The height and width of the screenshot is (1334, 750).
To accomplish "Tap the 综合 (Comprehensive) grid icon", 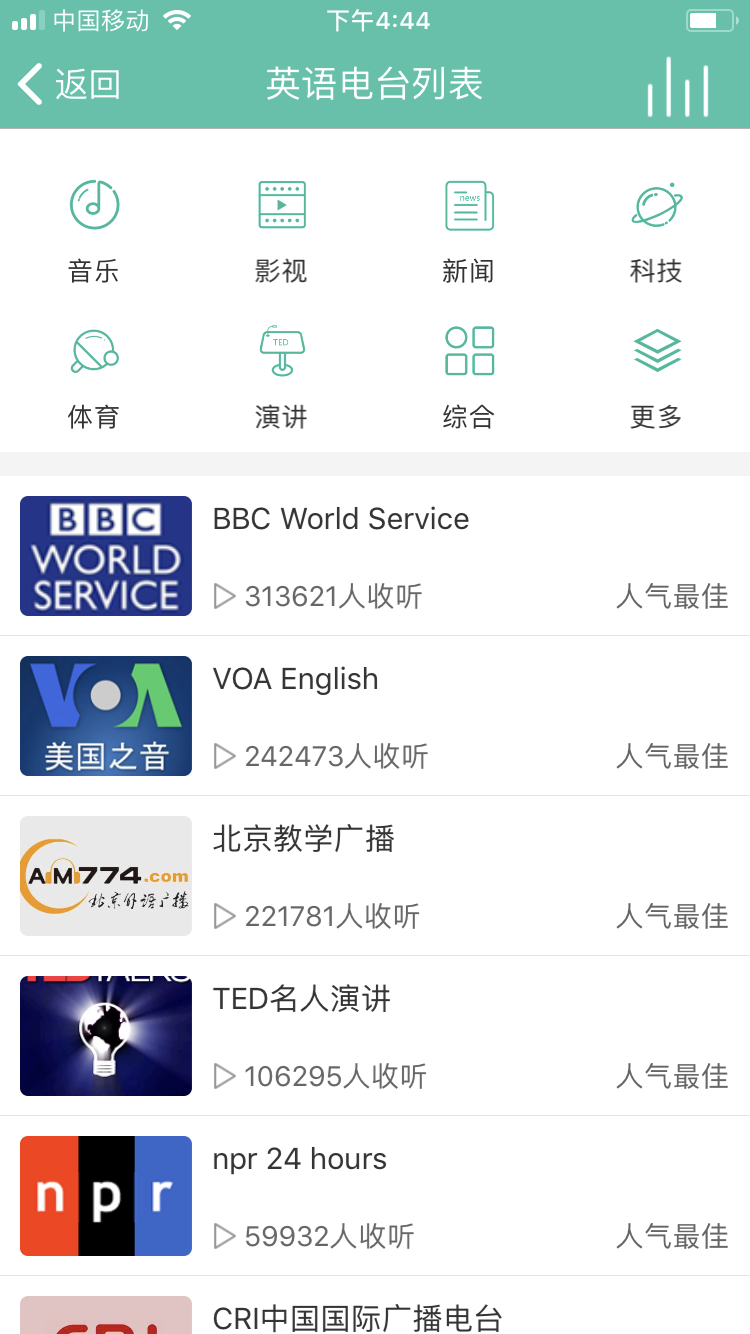I will 468,350.
